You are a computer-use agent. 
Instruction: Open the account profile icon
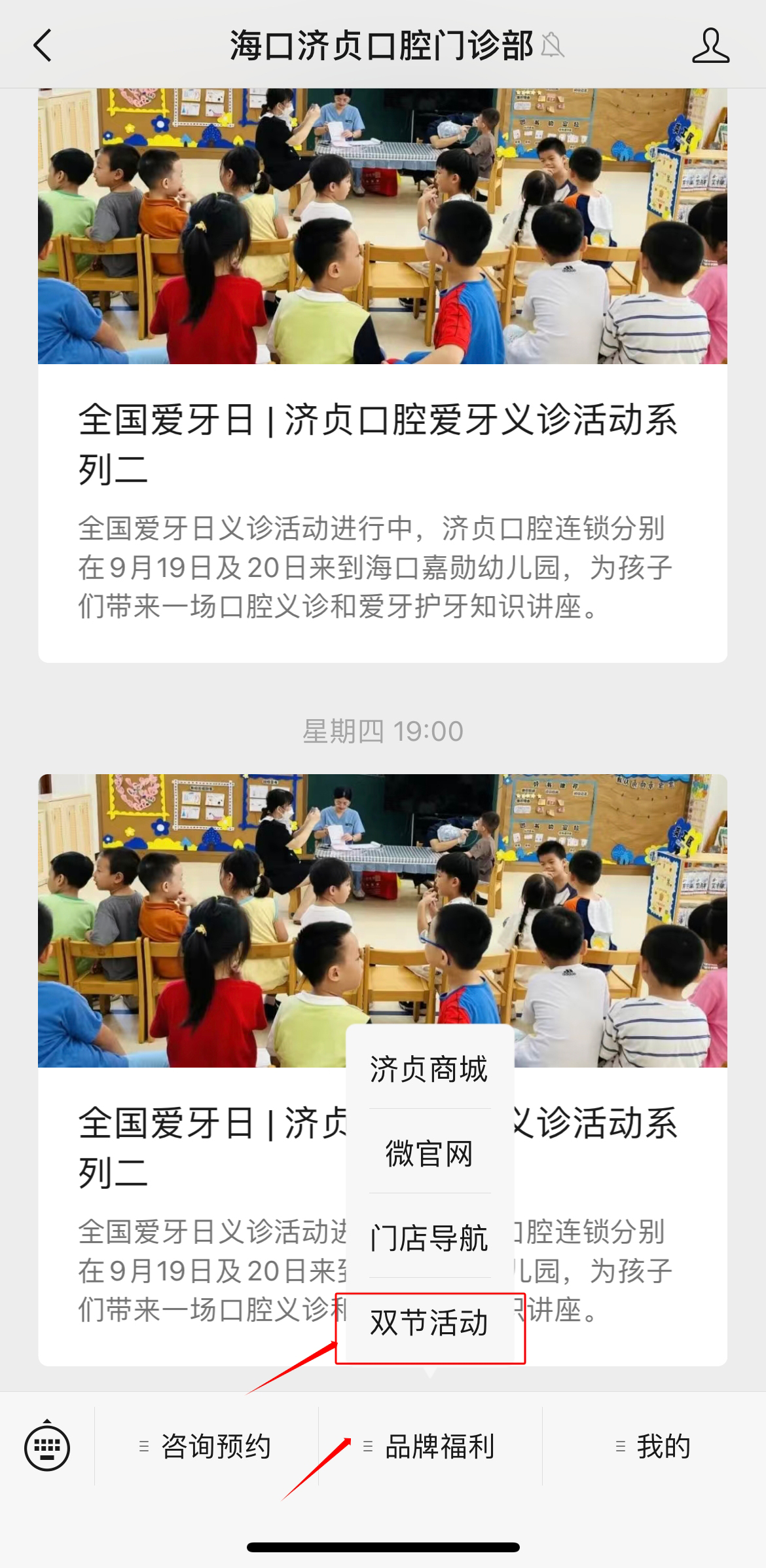pyautogui.click(x=710, y=46)
